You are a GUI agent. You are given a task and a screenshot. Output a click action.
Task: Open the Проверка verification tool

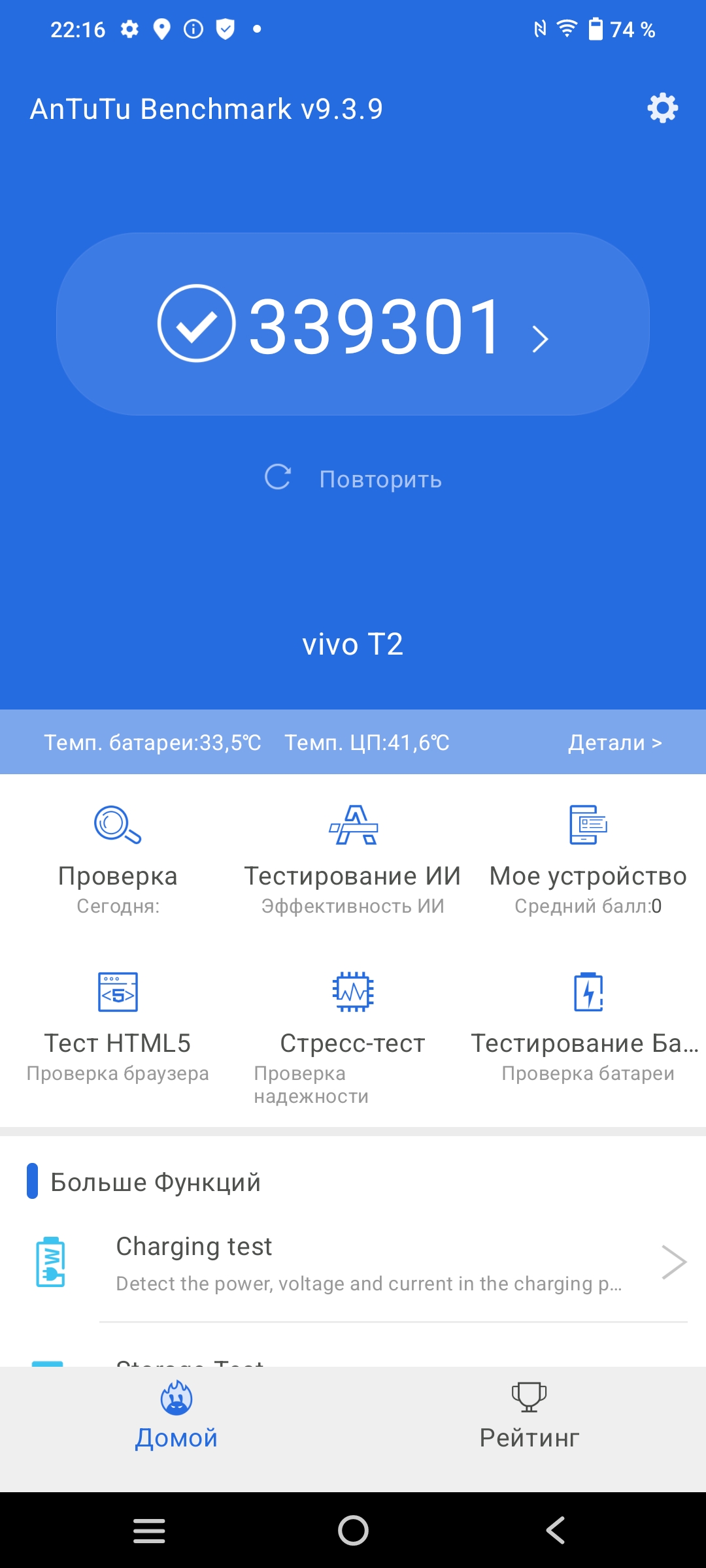(118, 857)
